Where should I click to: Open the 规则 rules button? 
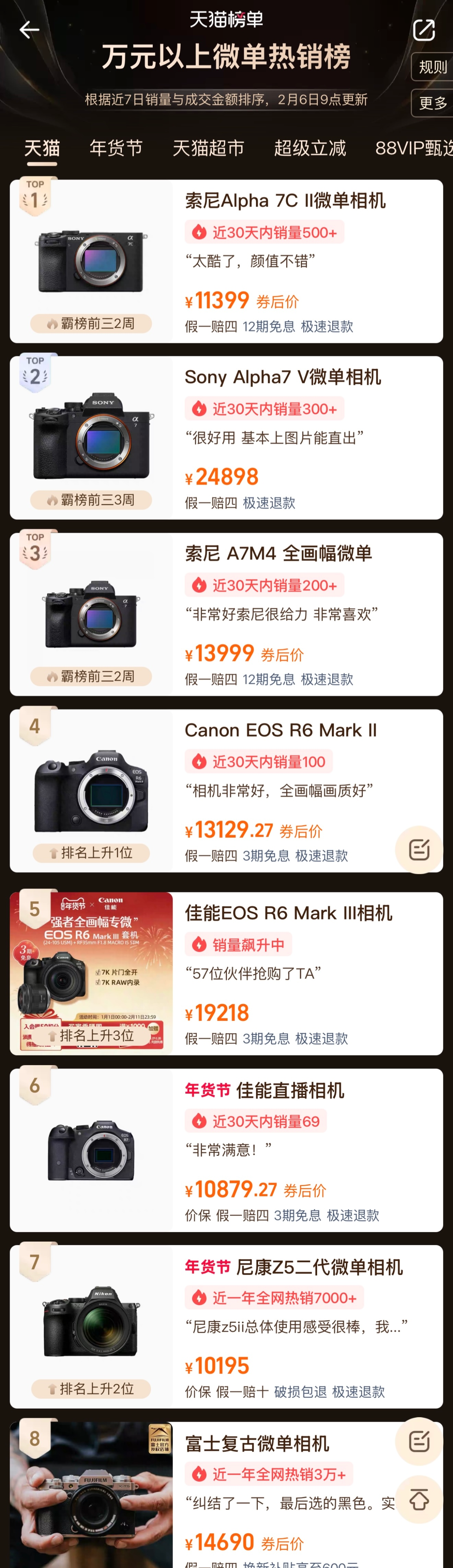coord(432,67)
